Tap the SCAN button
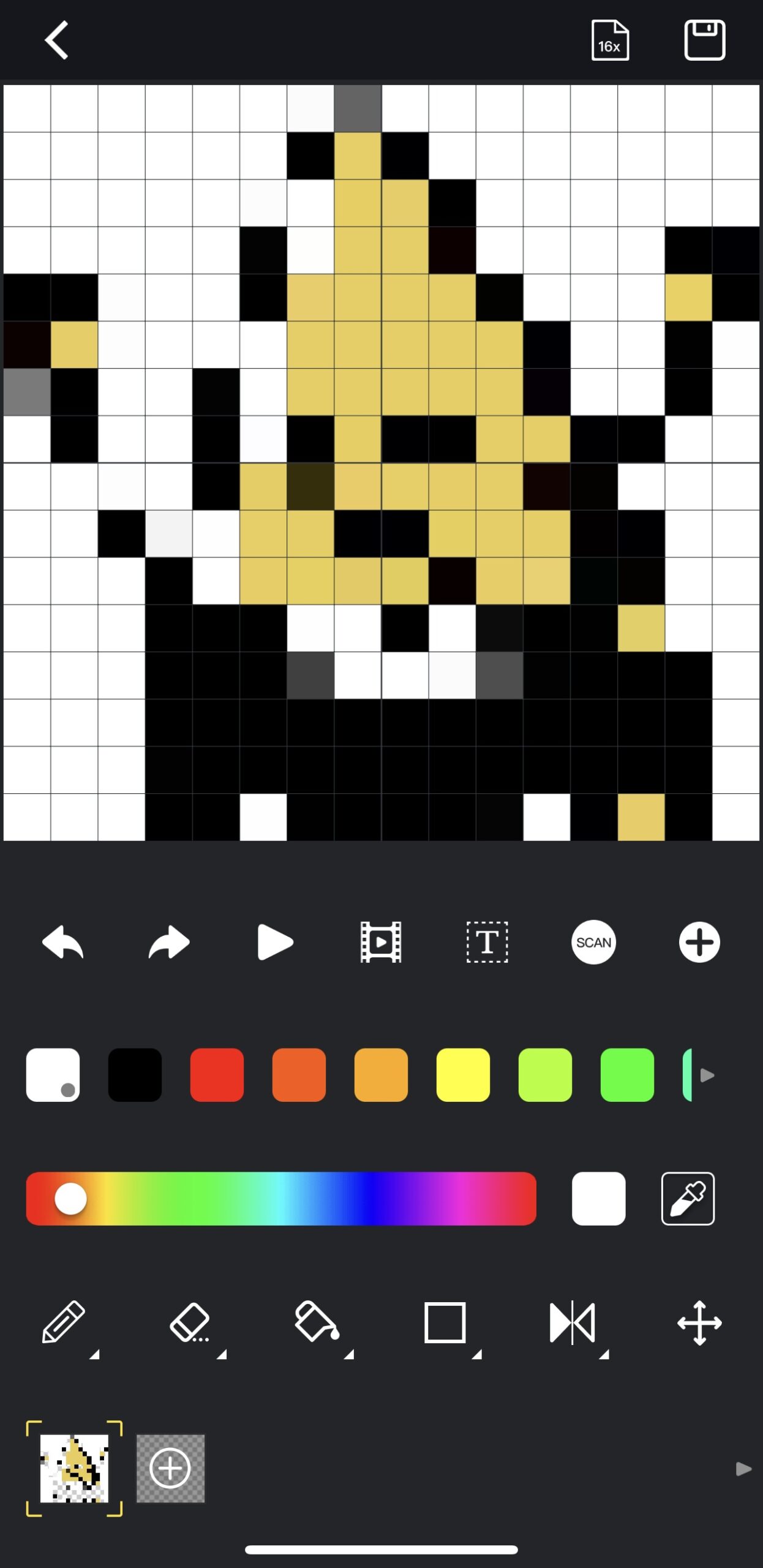 point(593,942)
